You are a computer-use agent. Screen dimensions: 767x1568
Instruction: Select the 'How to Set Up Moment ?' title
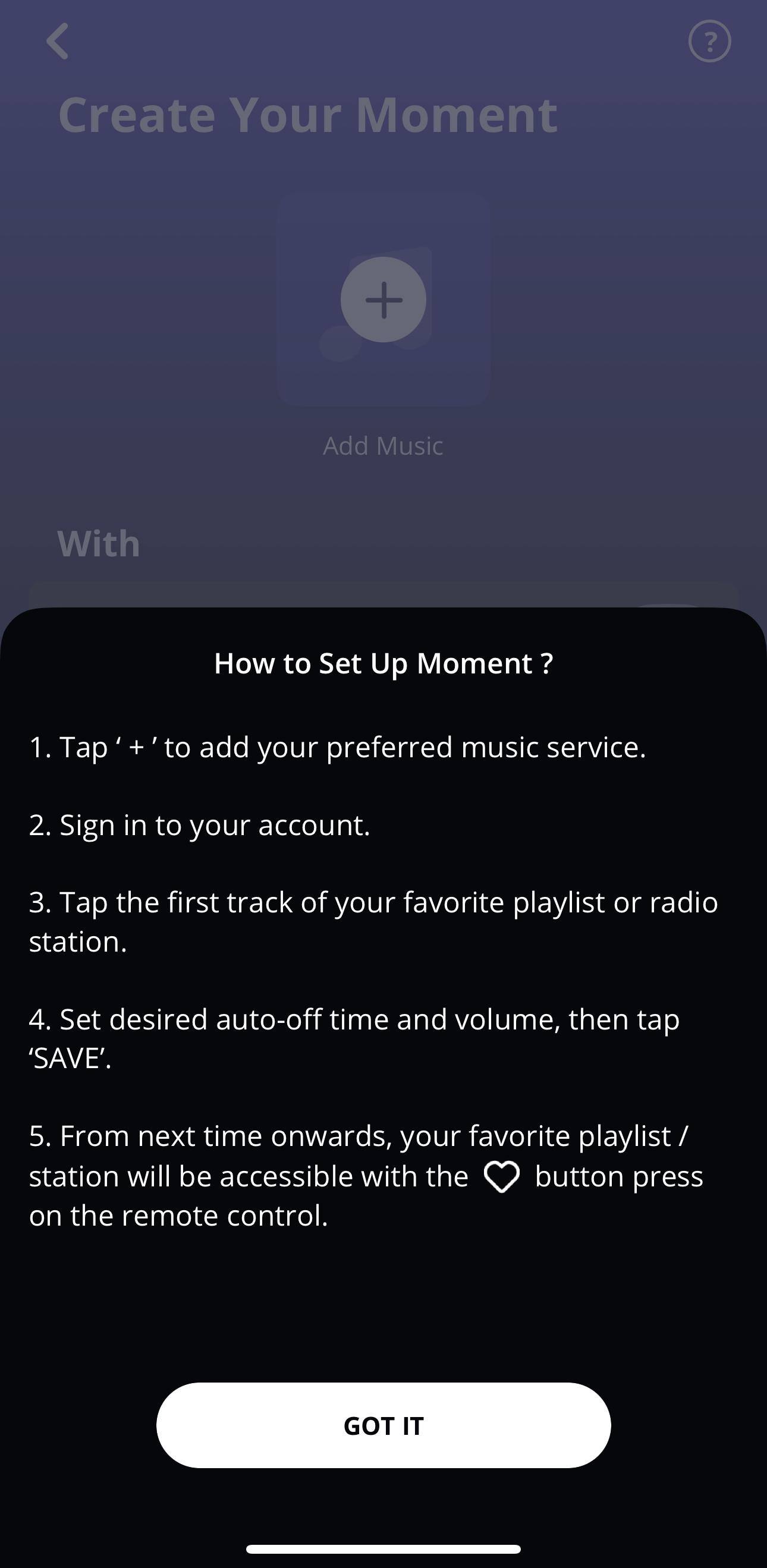click(x=383, y=663)
